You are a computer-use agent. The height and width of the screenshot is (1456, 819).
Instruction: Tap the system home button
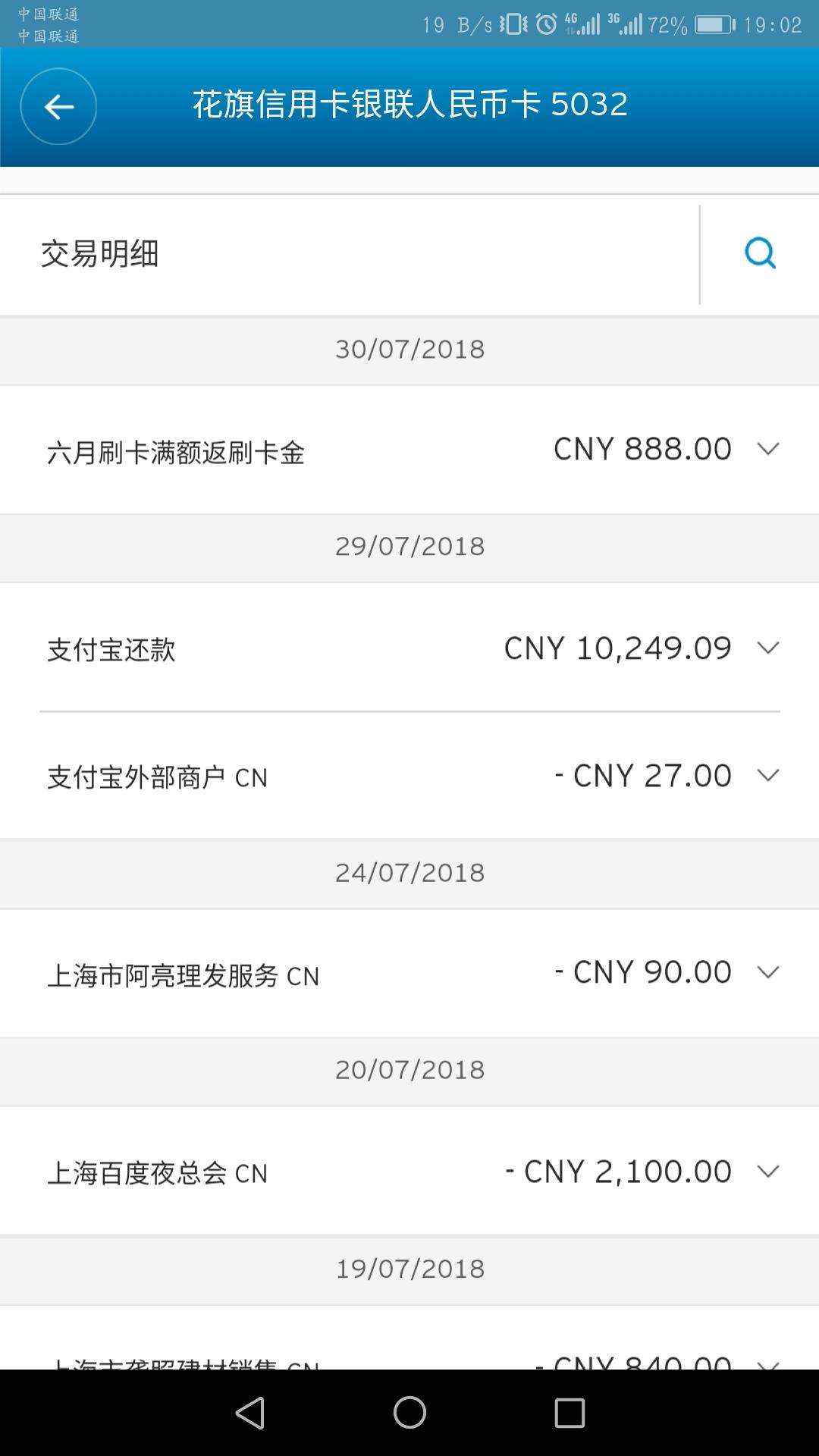pos(409,1413)
